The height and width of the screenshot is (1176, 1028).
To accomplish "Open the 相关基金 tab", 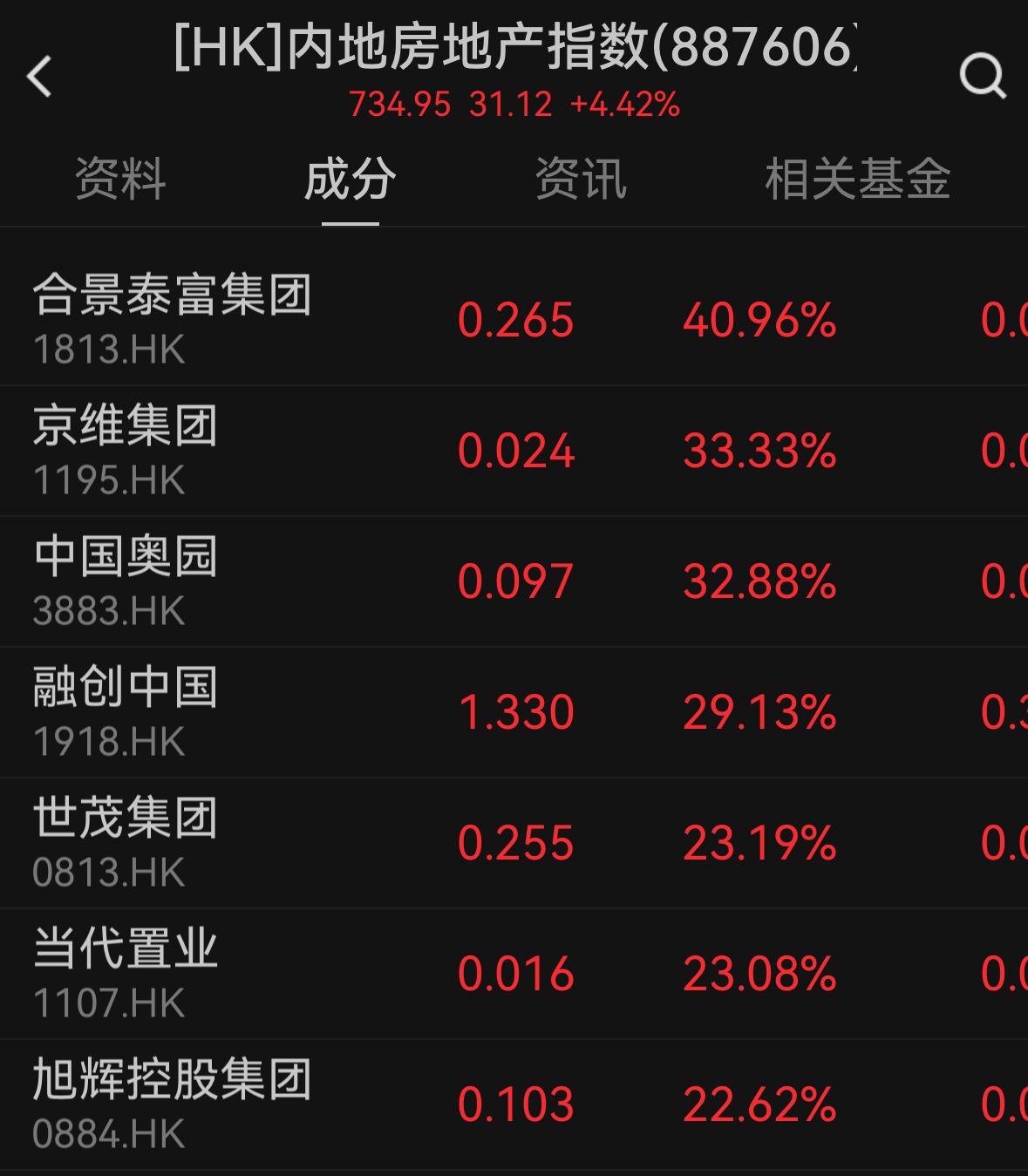I will [x=857, y=179].
